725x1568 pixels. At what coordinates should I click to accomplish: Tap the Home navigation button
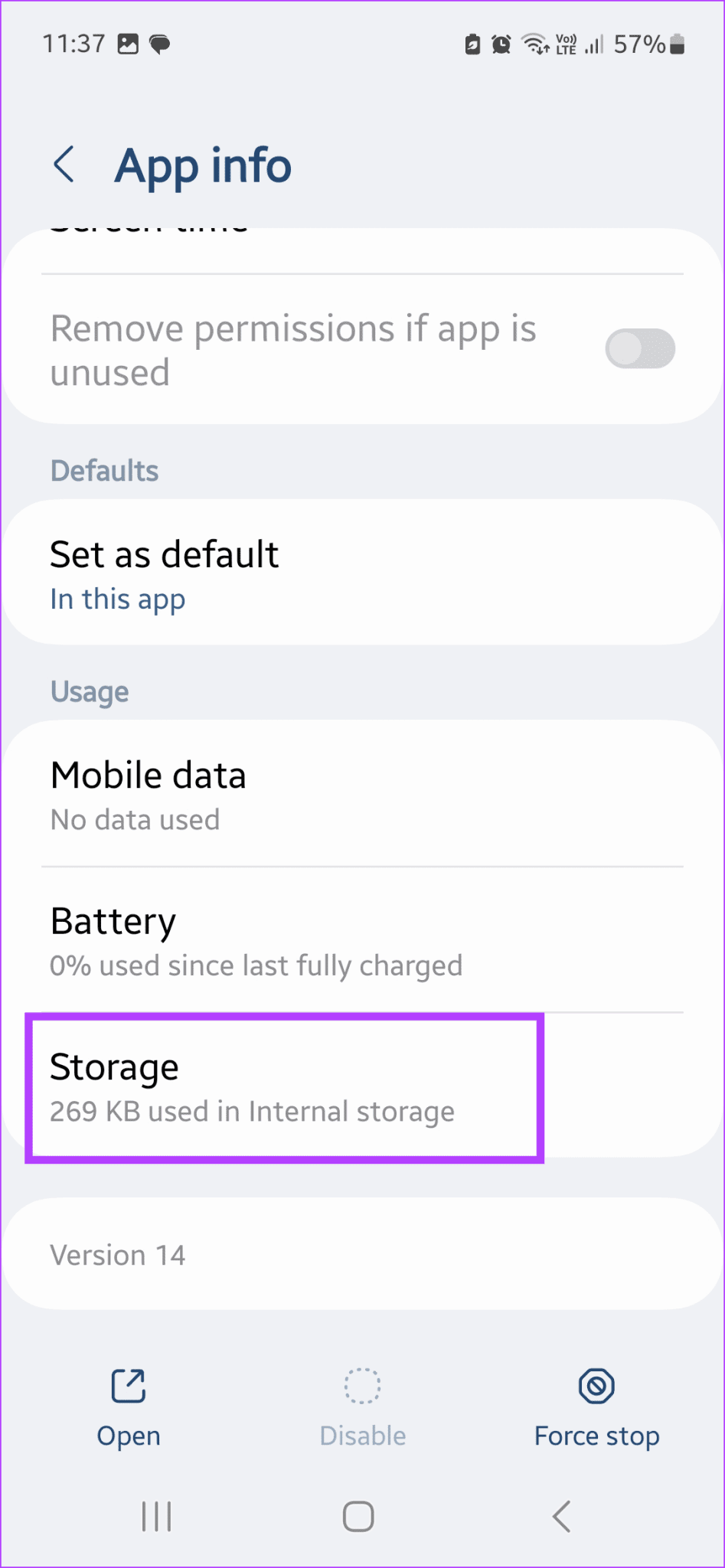[358, 1517]
